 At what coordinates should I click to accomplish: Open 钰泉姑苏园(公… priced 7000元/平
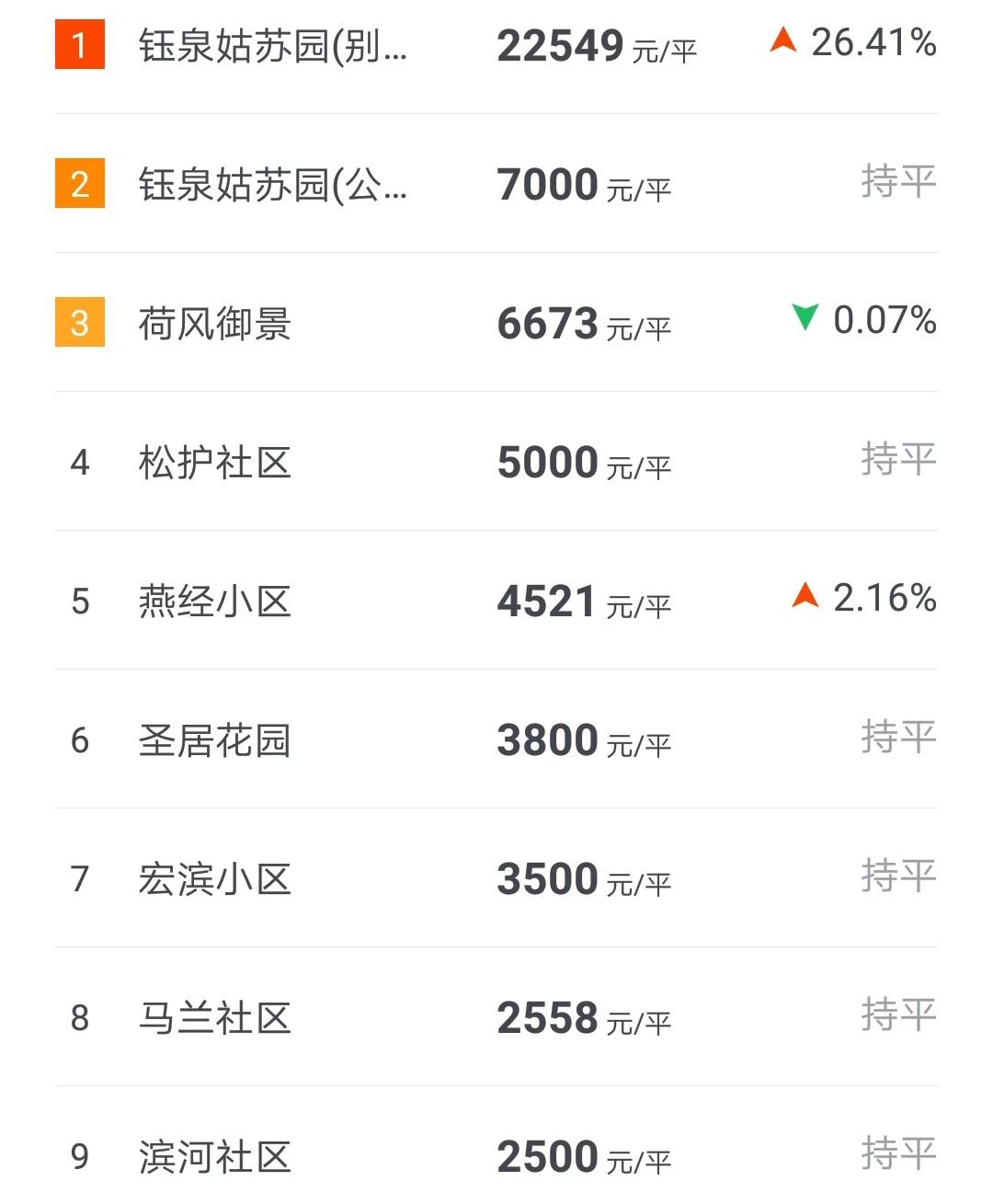click(x=272, y=185)
